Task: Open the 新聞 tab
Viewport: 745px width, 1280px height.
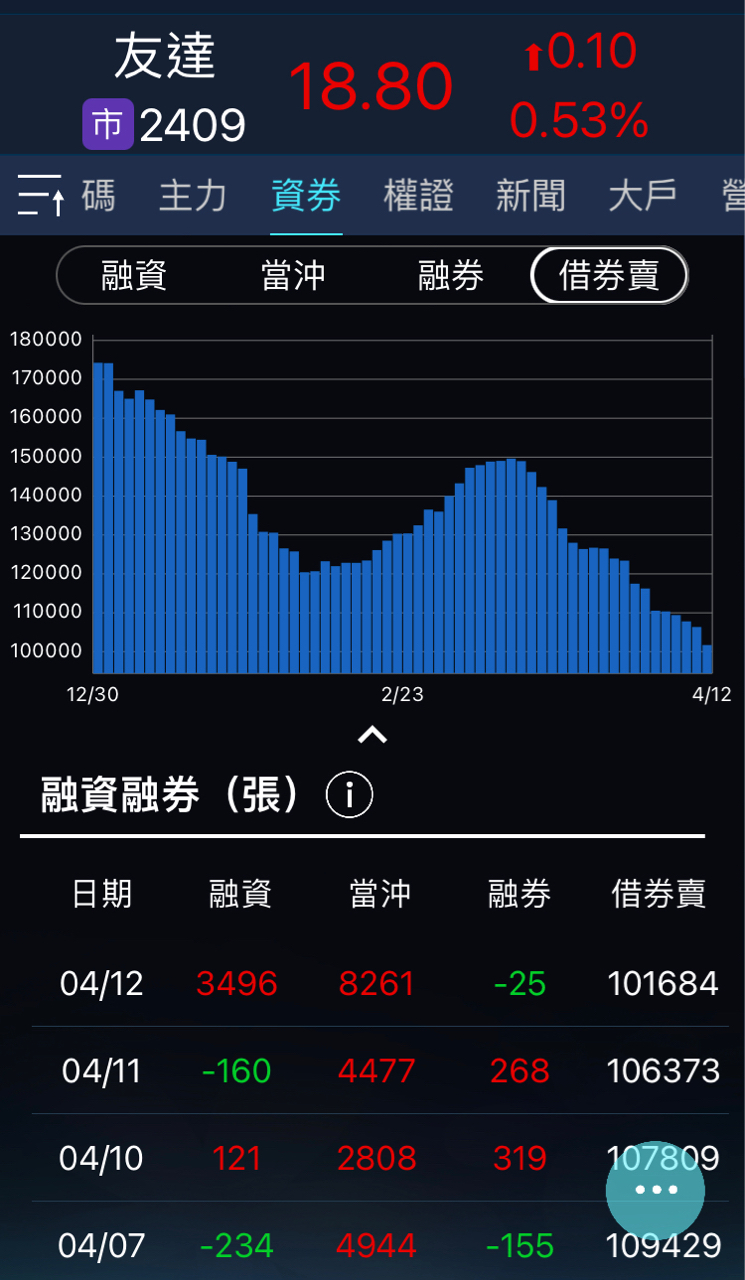Action: click(x=531, y=195)
